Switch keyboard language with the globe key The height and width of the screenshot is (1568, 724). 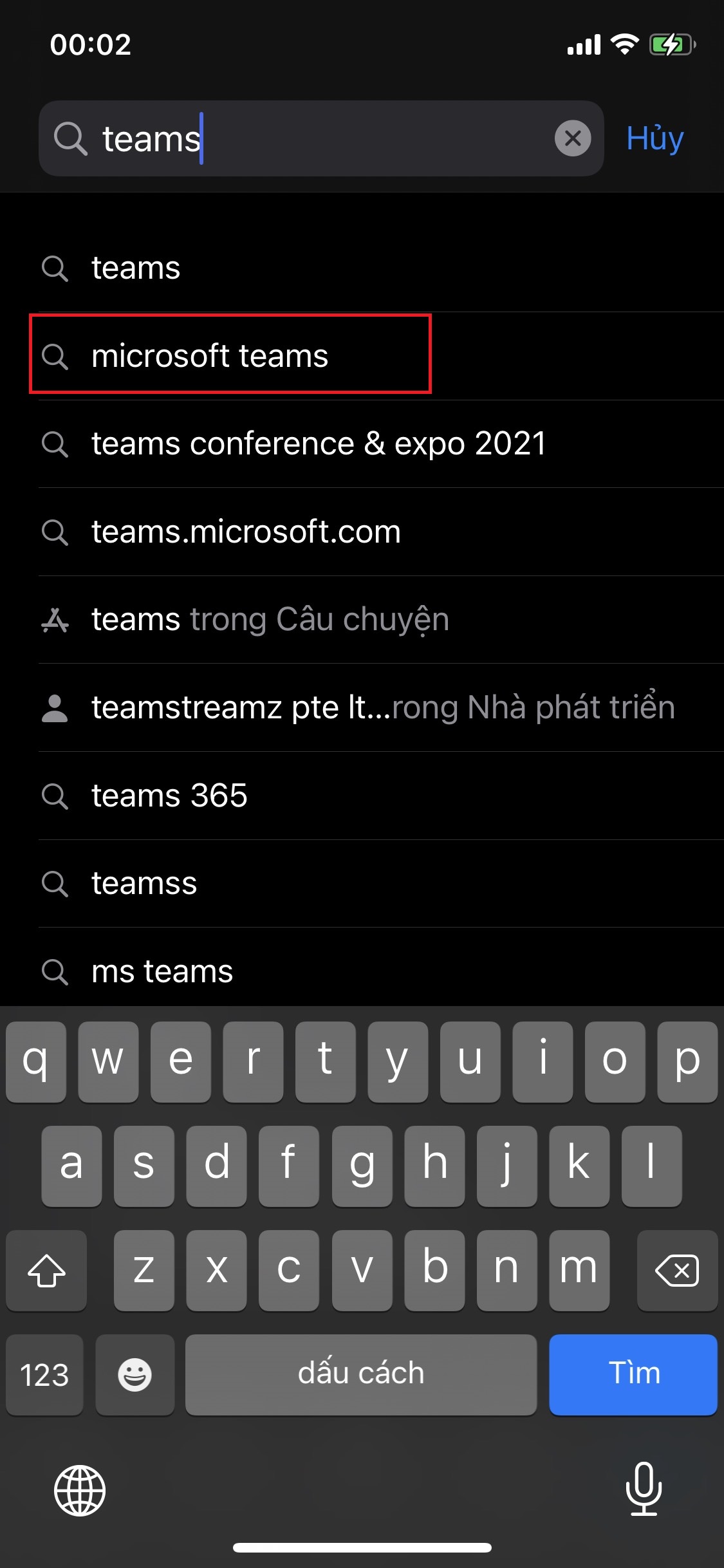point(80,1489)
